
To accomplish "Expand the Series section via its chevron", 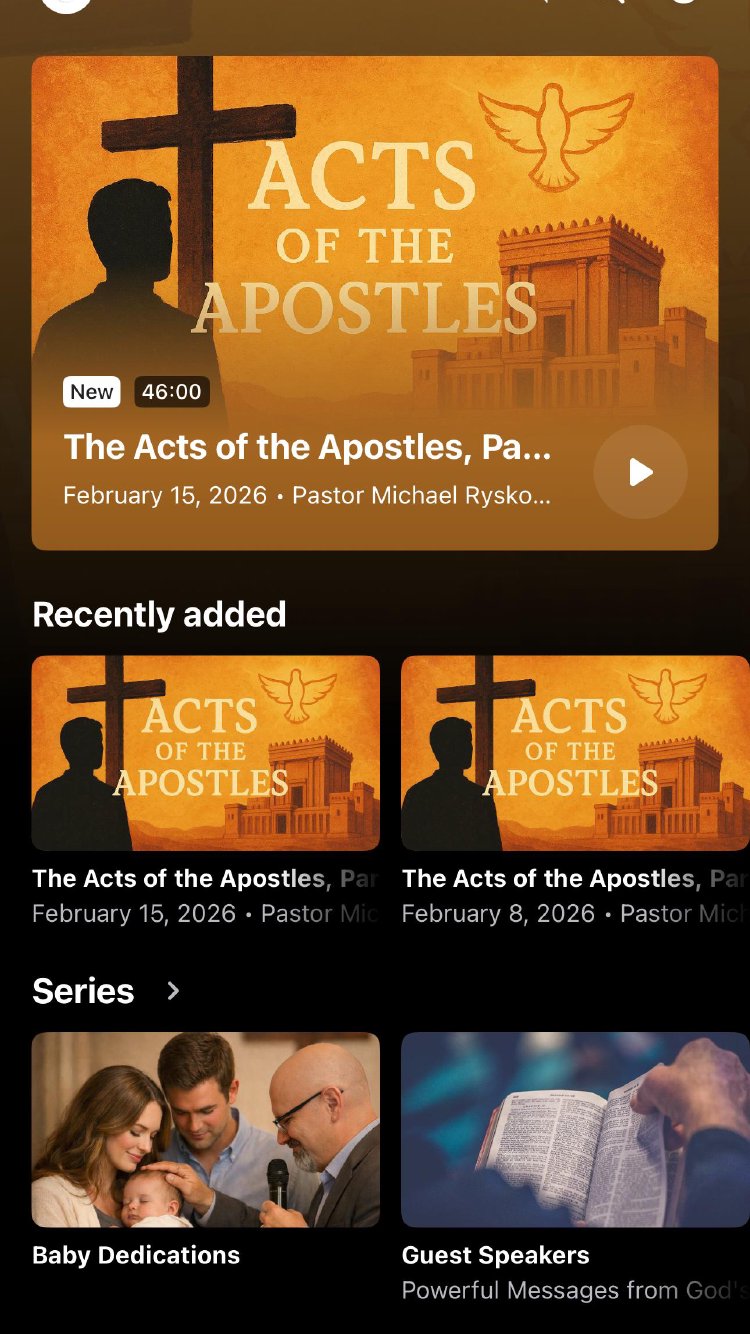I will (x=173, y=991).
